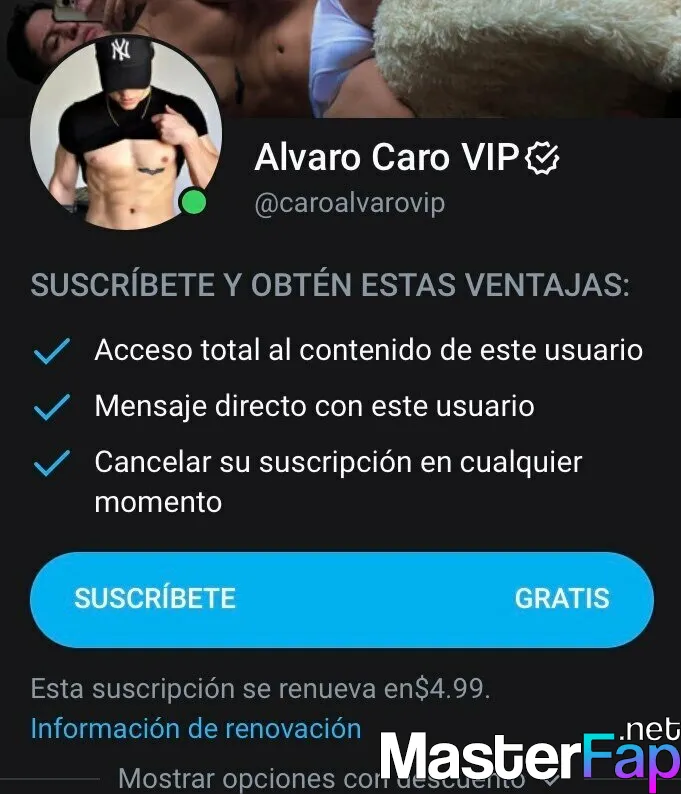Tap the SUSCRÍBETE GRATIS button
Image resolution: width=681 pixels, height=794 pixels.
(x=341, y=599)
